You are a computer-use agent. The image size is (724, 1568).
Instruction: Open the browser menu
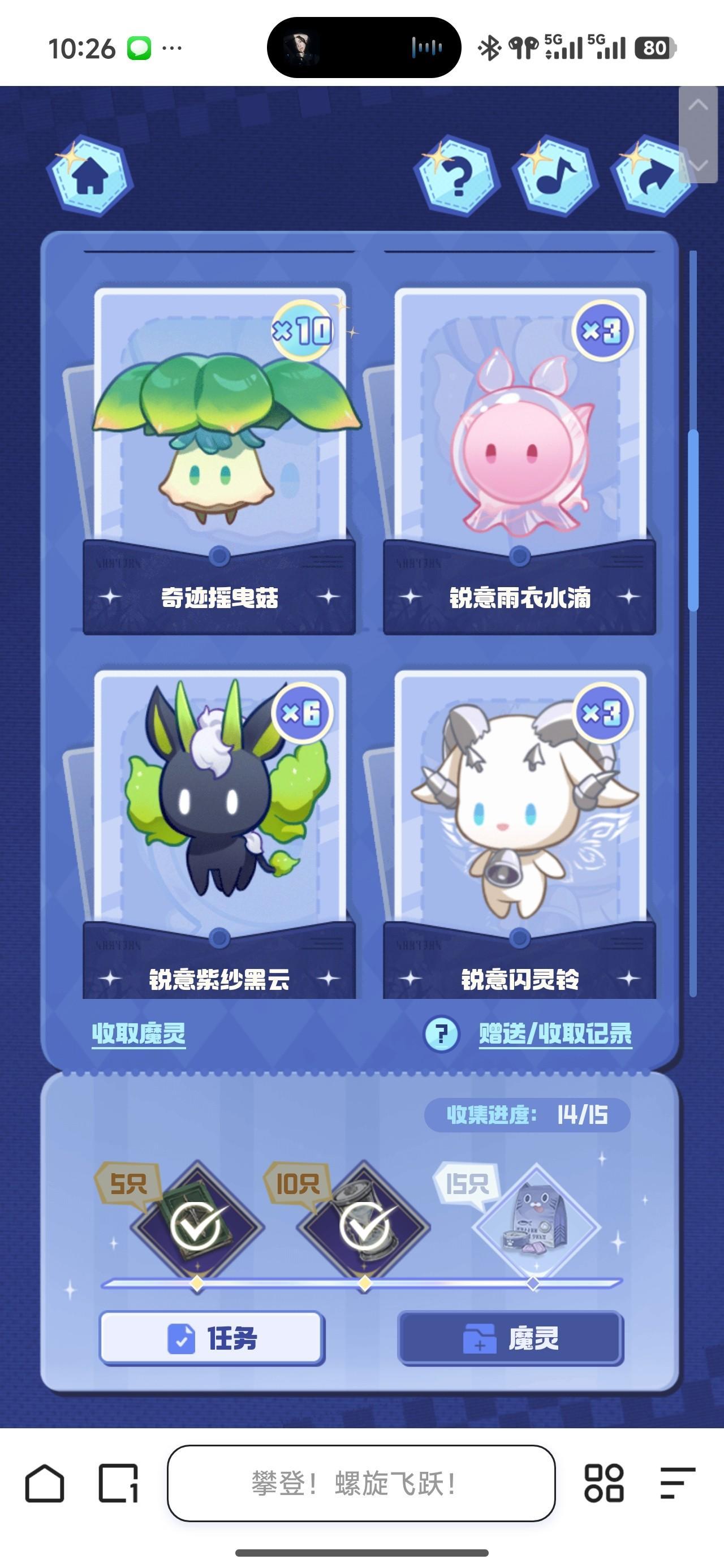[x=677, y=1483]
